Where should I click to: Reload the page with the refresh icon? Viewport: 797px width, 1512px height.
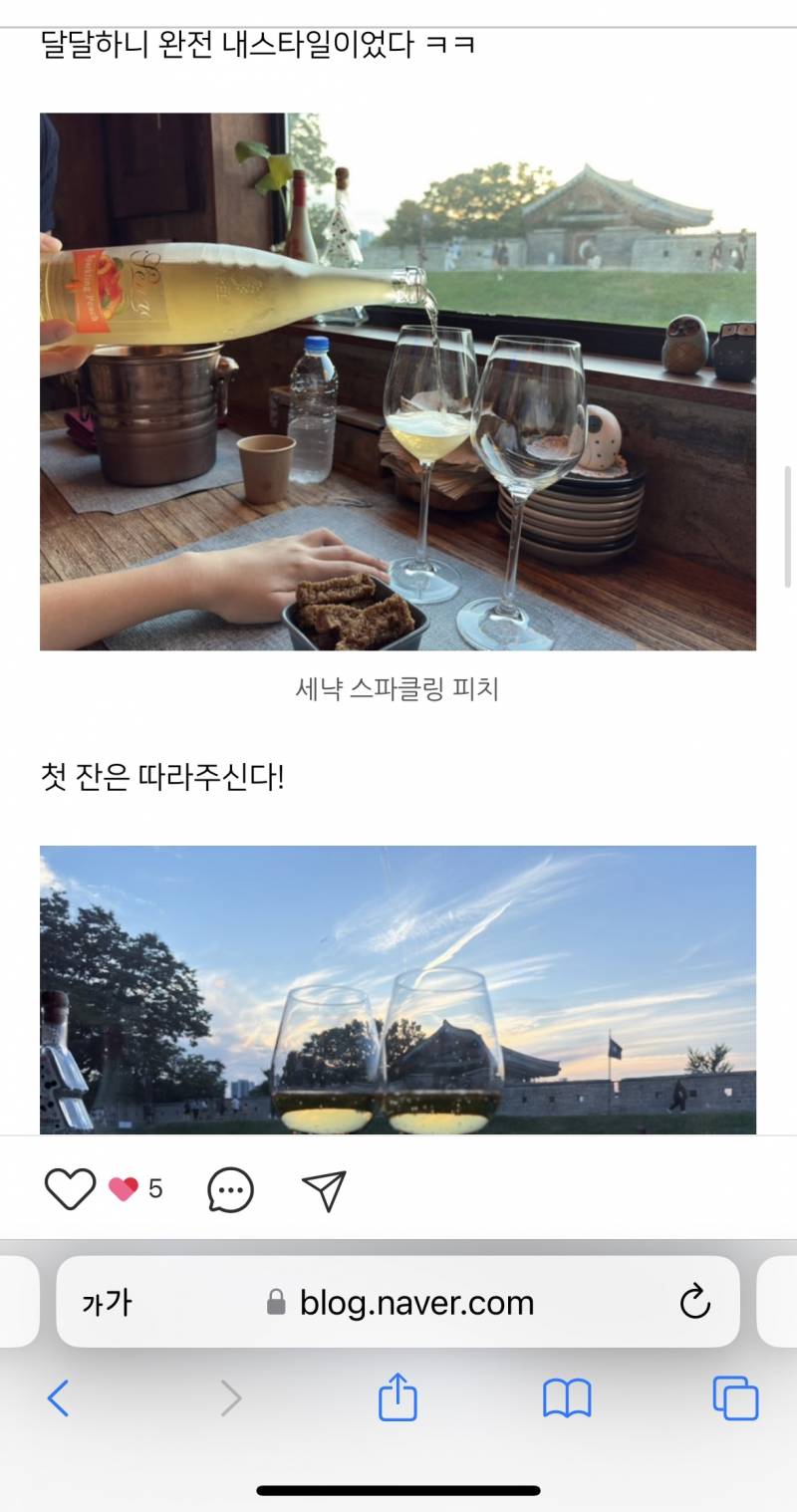coord(697,1301)
